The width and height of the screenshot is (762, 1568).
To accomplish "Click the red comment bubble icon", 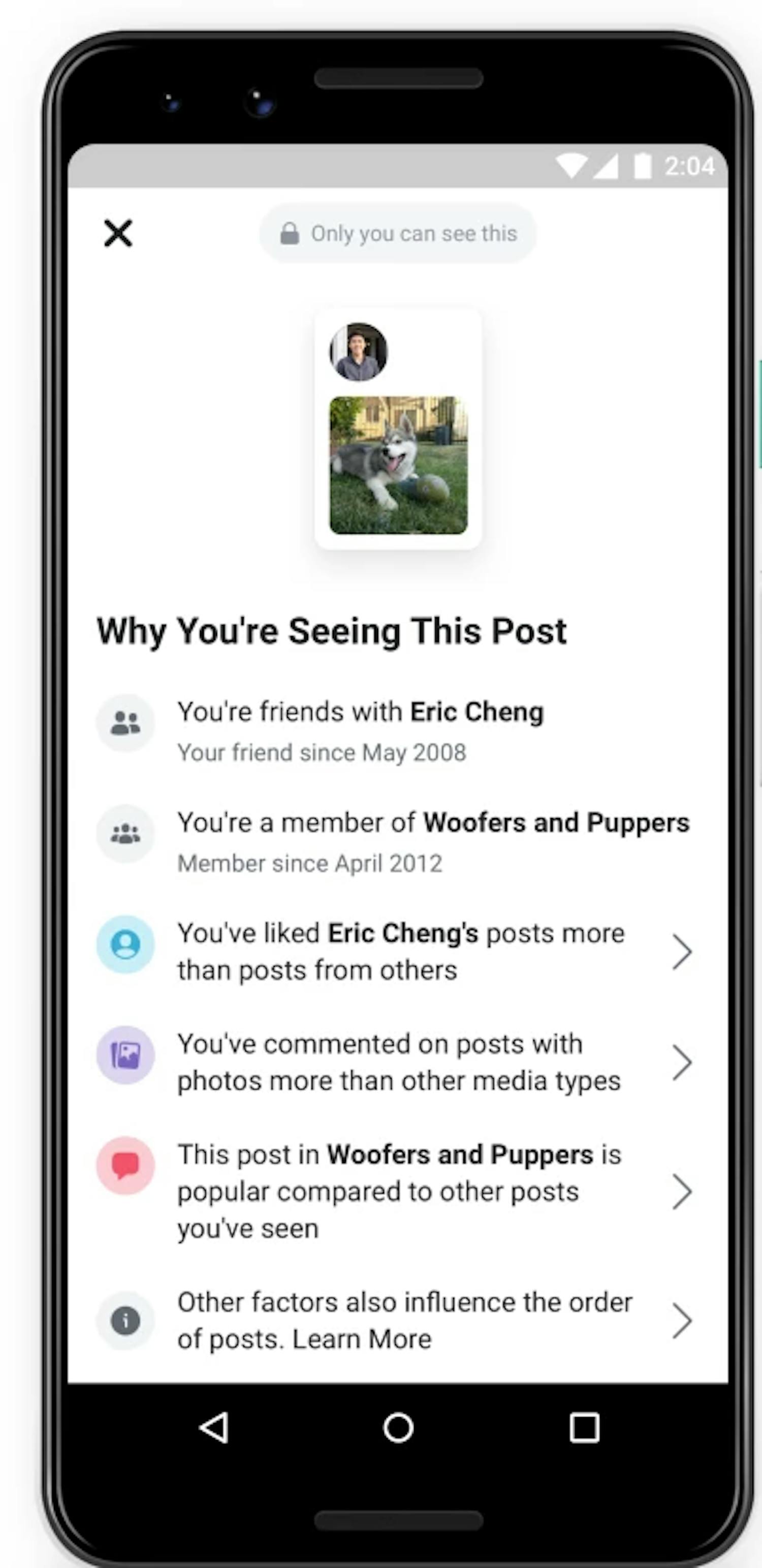I will [x=125, y=1165].
